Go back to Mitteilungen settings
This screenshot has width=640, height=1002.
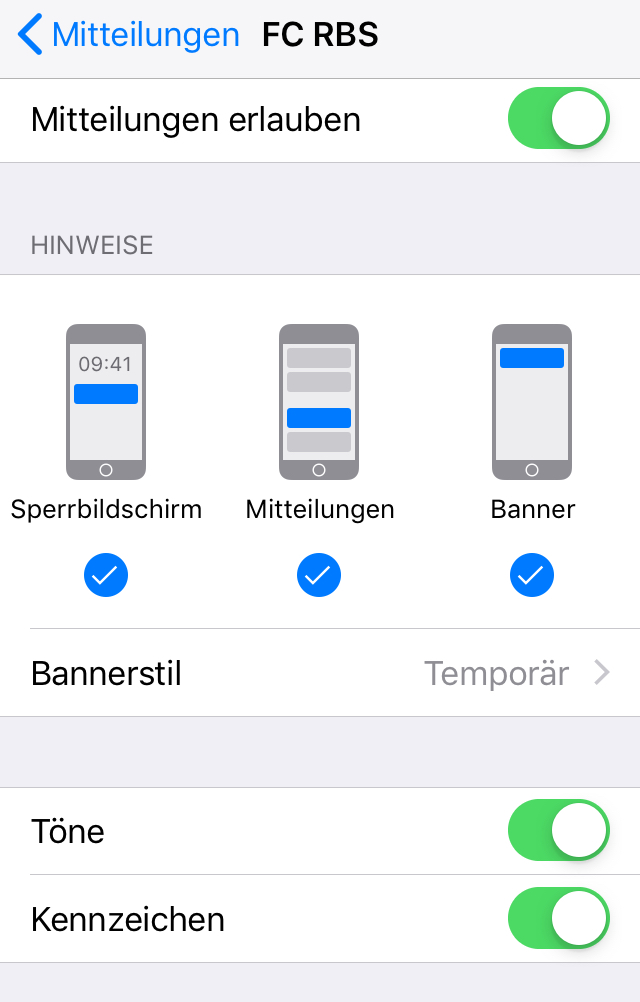click(130, 35)
